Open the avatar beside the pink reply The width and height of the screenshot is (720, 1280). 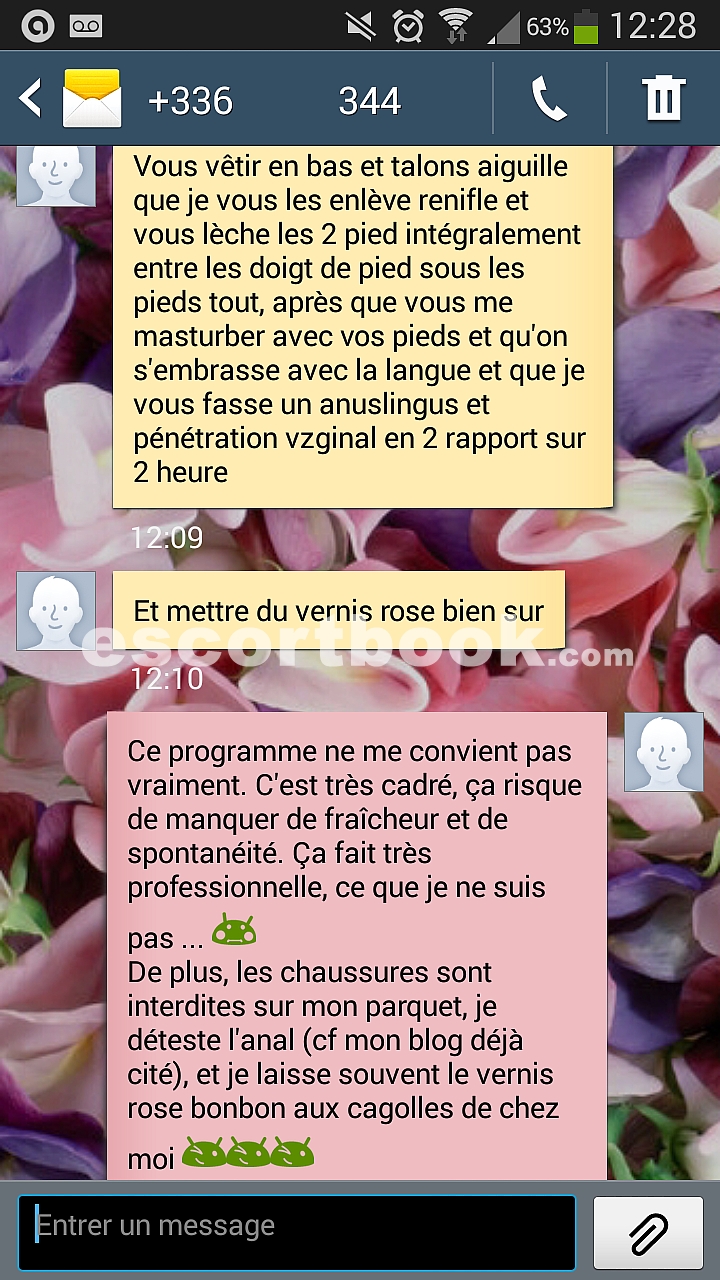pos(664,752)
